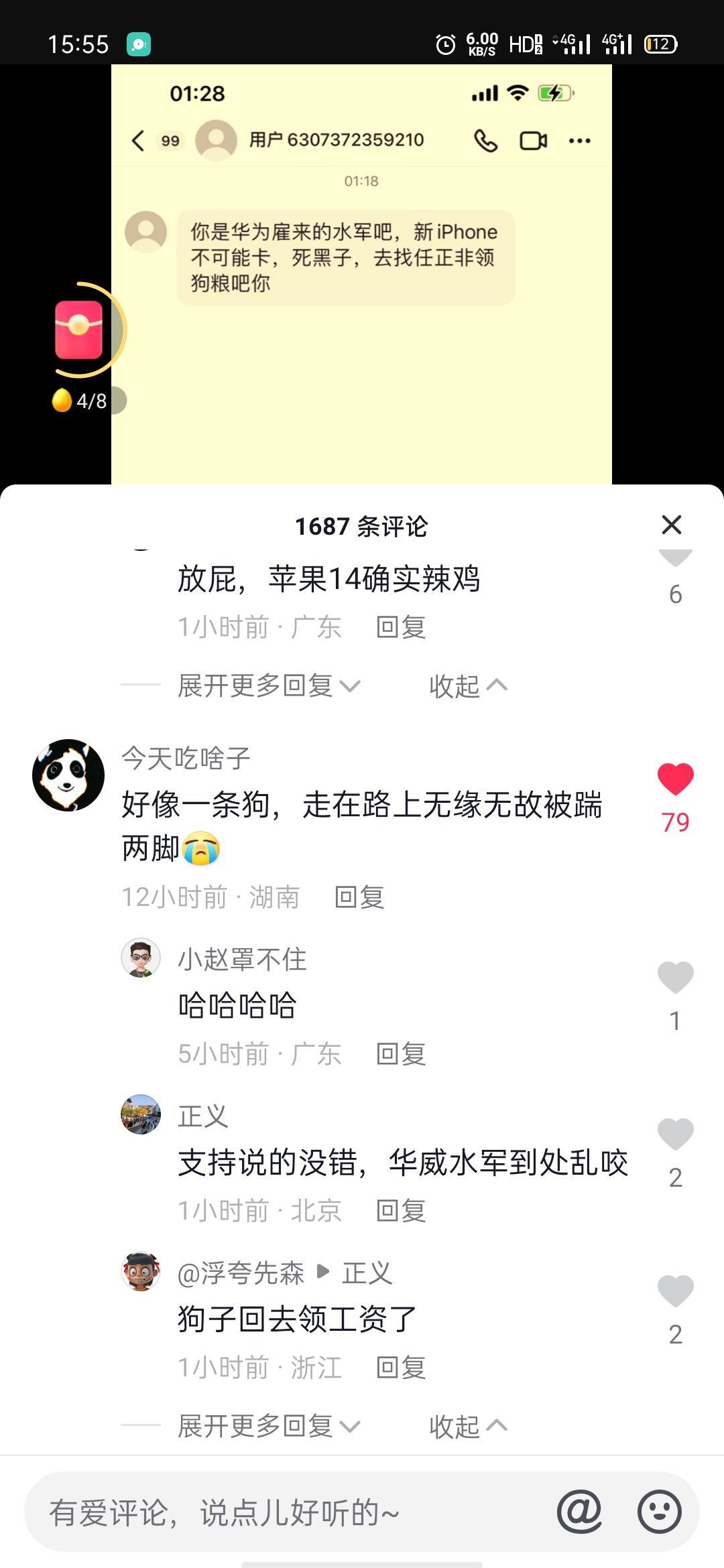Open the emoji picker
The image size is (724, 1568).
[659, 1512]
